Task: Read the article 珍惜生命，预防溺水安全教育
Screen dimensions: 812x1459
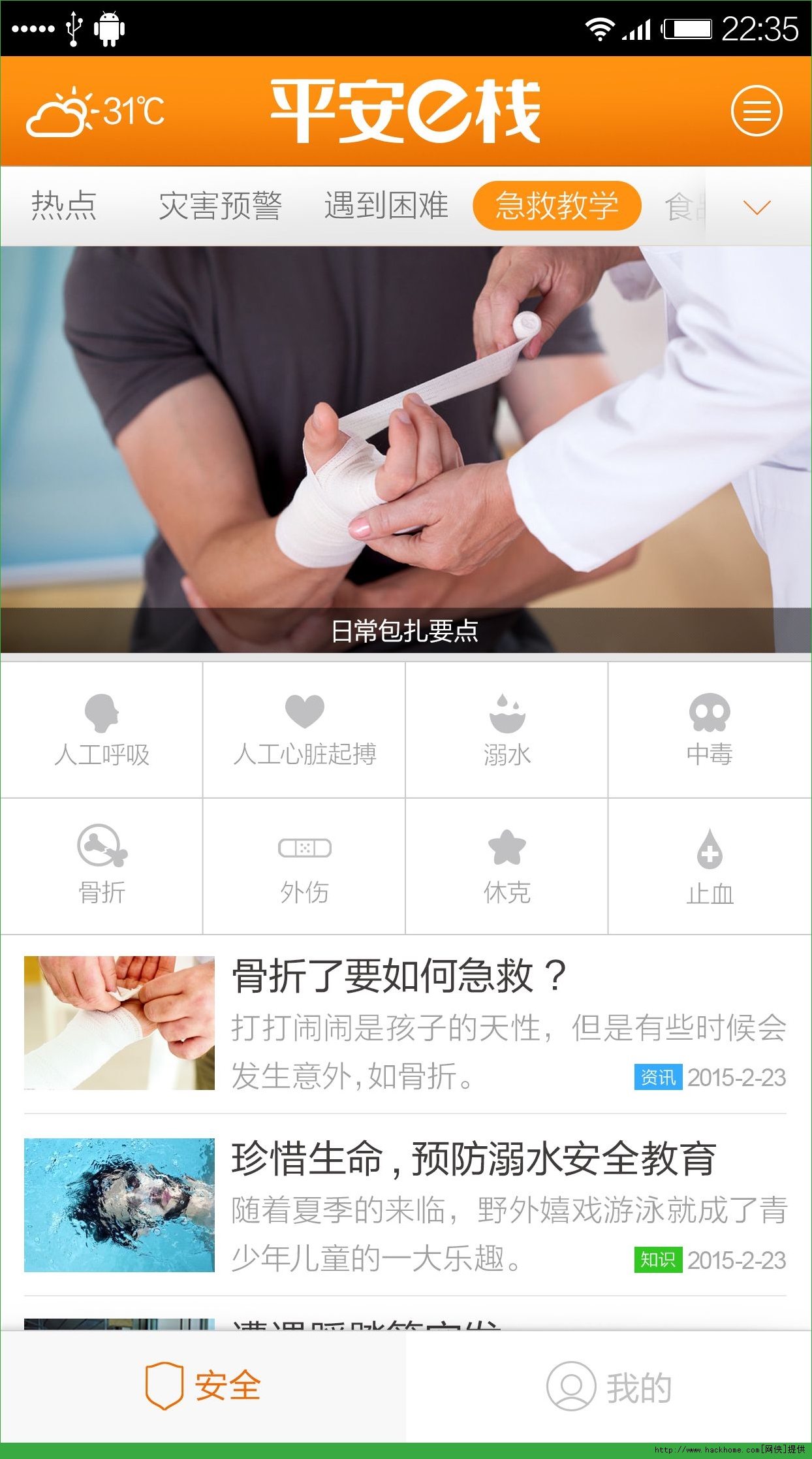Action: (x=405, y=1205)
